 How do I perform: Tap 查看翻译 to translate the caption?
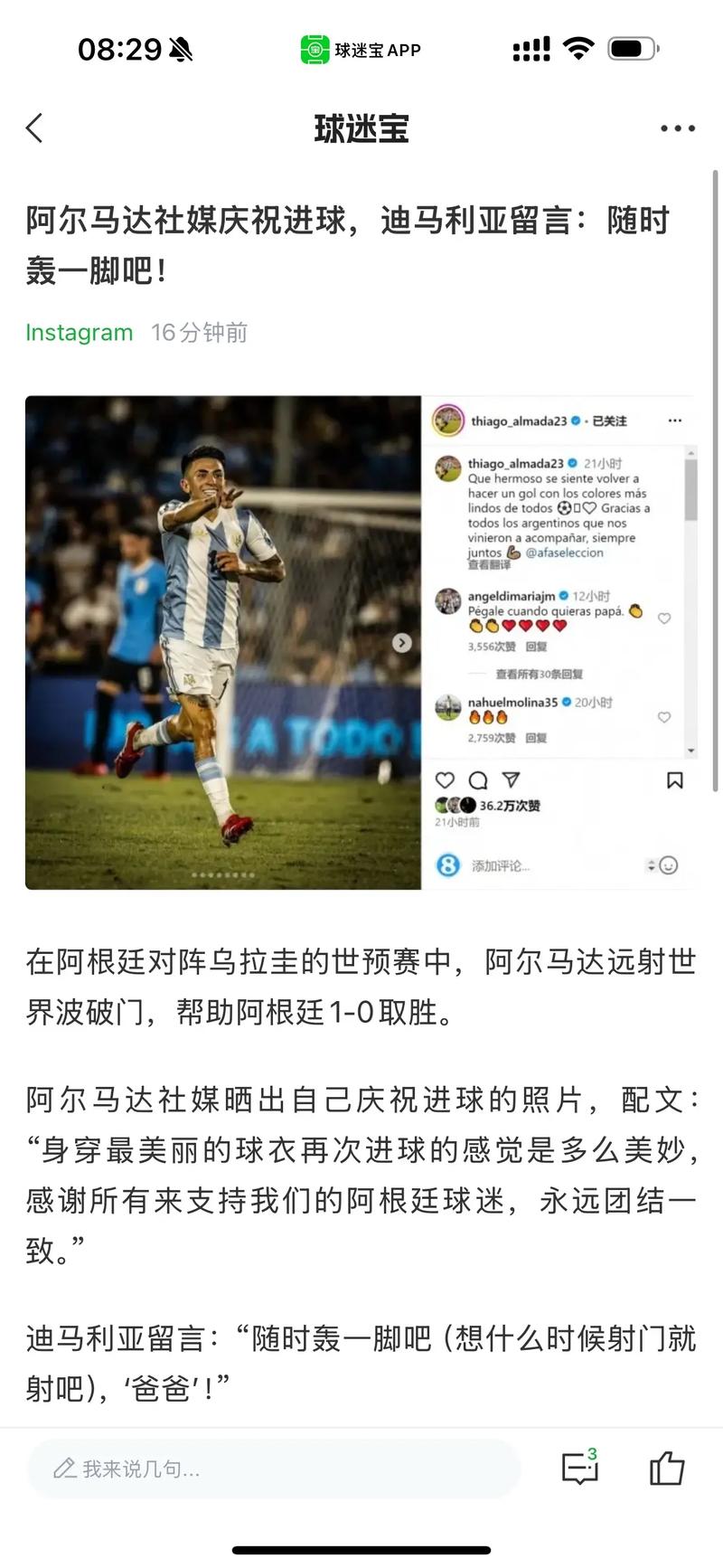[492, 567]
